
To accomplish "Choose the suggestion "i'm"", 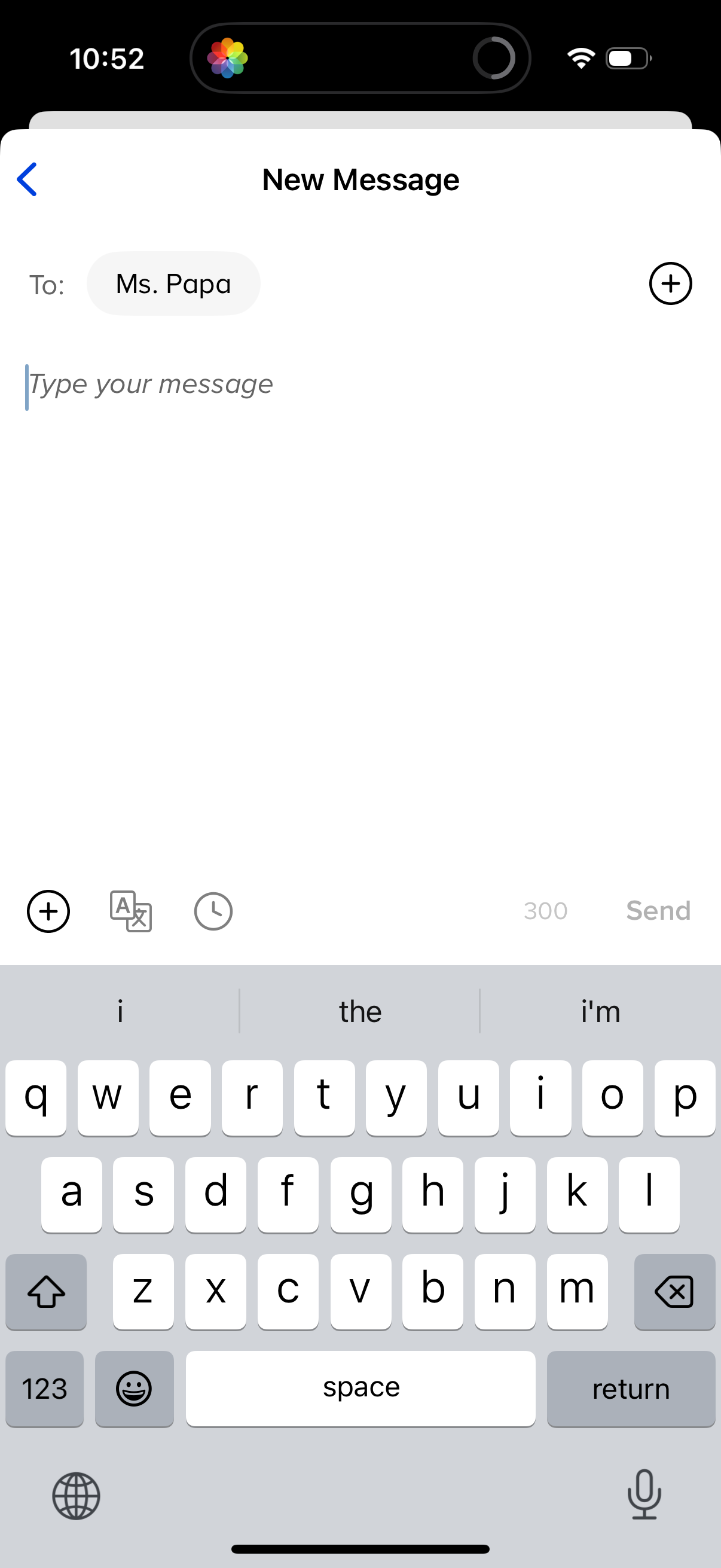I will (600, 1011).
